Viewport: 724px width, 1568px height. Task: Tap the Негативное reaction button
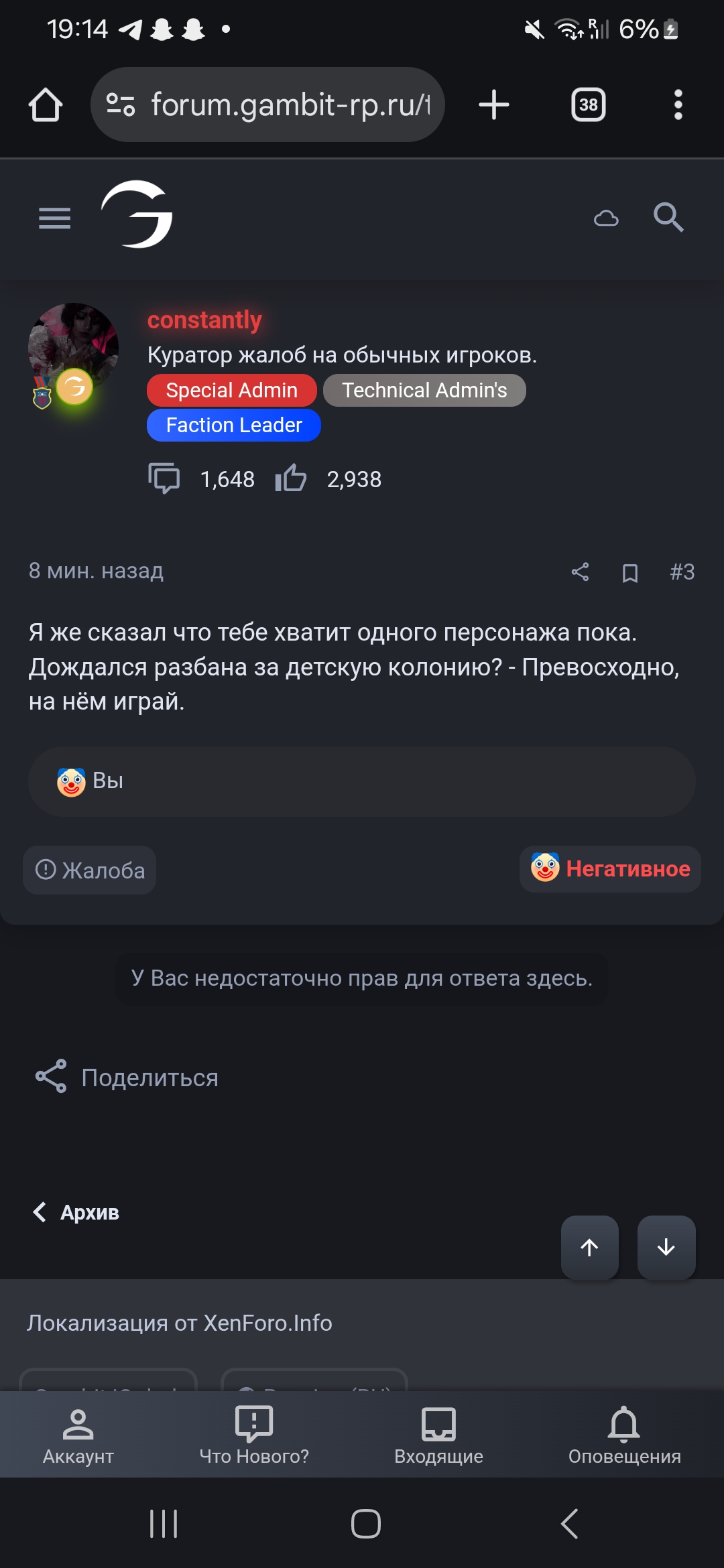(610, 868)
